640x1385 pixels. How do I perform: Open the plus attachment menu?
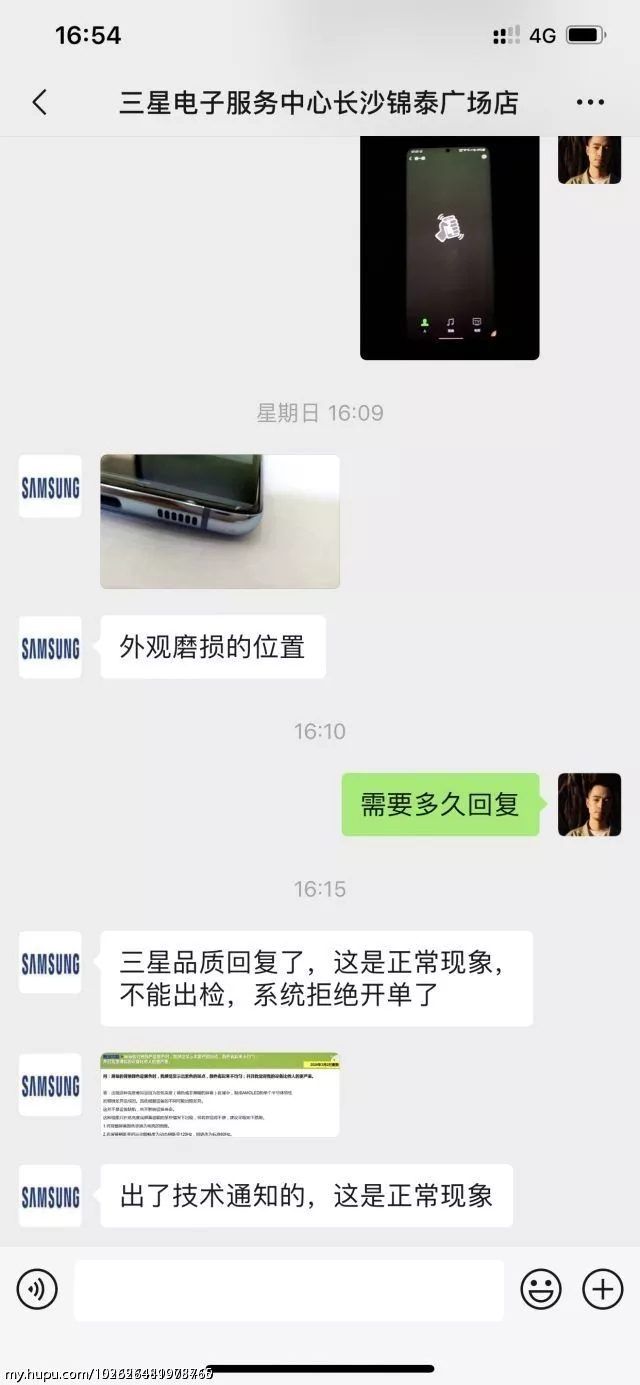602,1289
